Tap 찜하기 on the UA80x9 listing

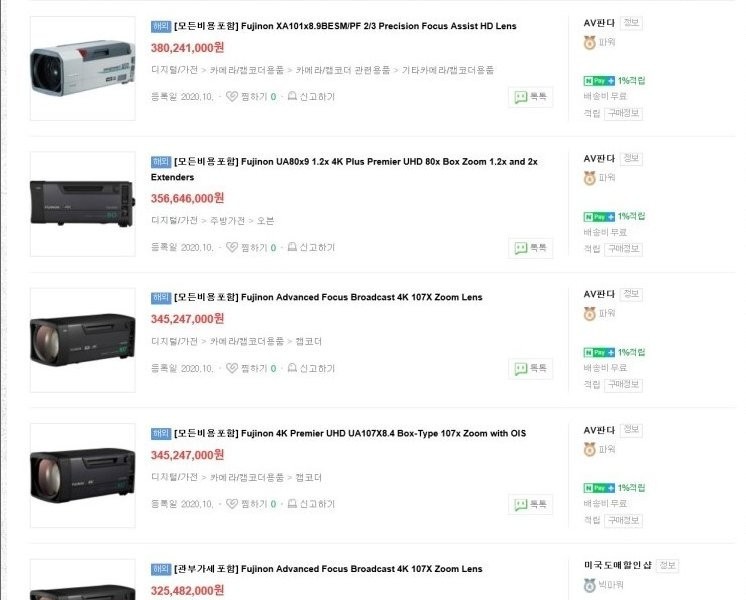pyautogui.click(x=250, y=247)
